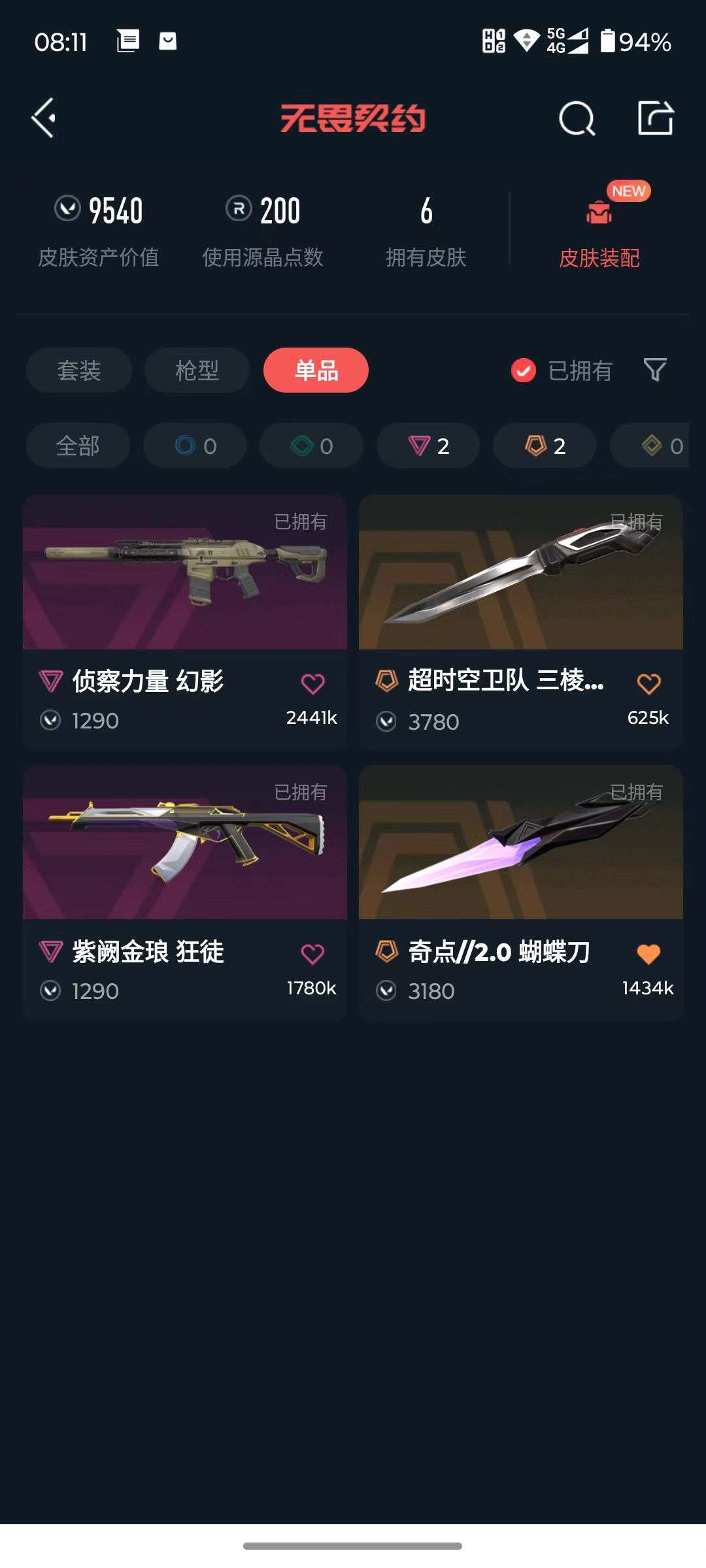Viewport: 706px width, 1568px height.
Task: Tap the share icon at top right
Action: pyautogui.click(x=657, y=120)
